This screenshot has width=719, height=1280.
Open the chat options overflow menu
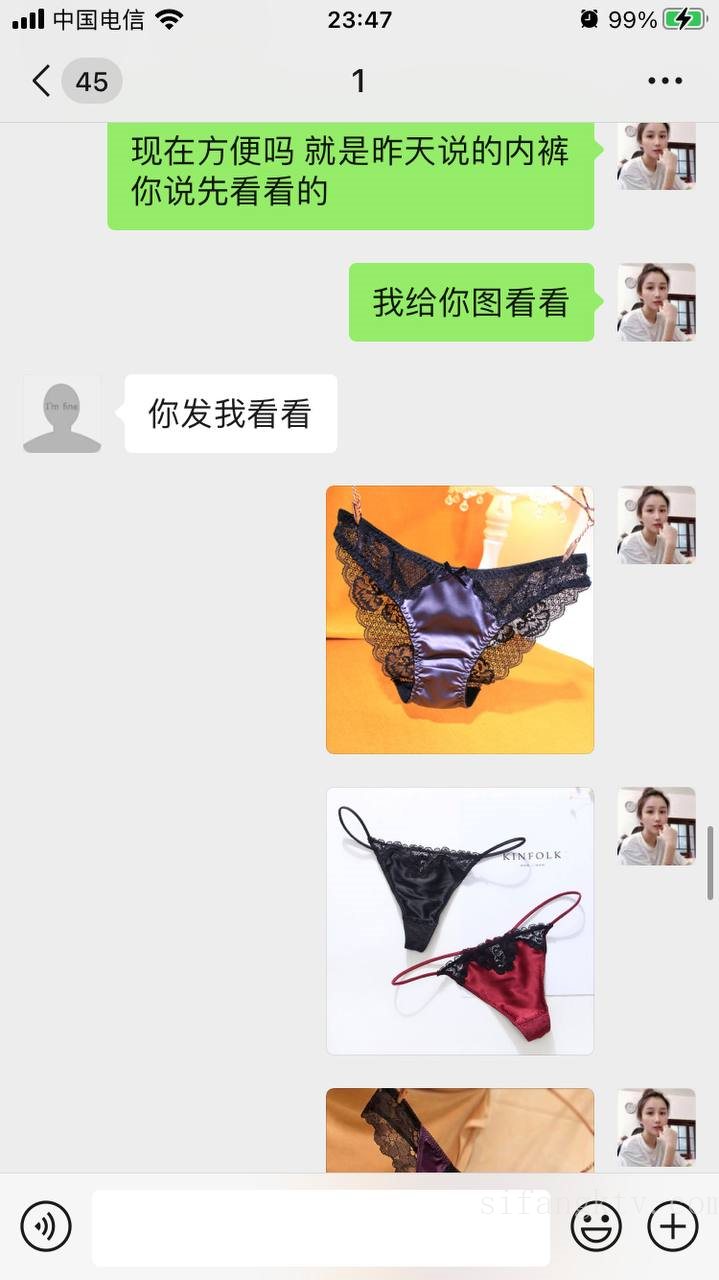(x=664, y=81)
